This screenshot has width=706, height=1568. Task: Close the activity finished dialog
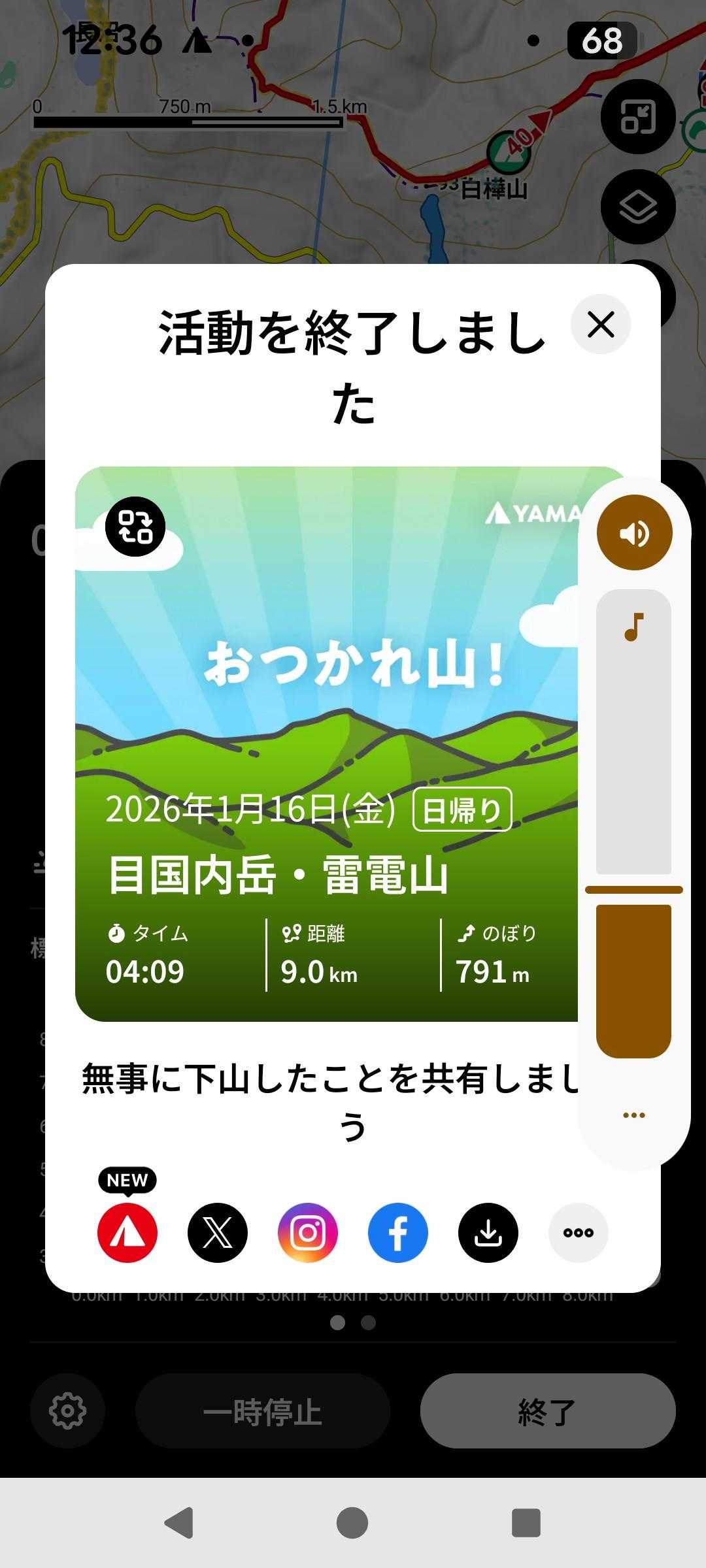click(x=600, y=325)
